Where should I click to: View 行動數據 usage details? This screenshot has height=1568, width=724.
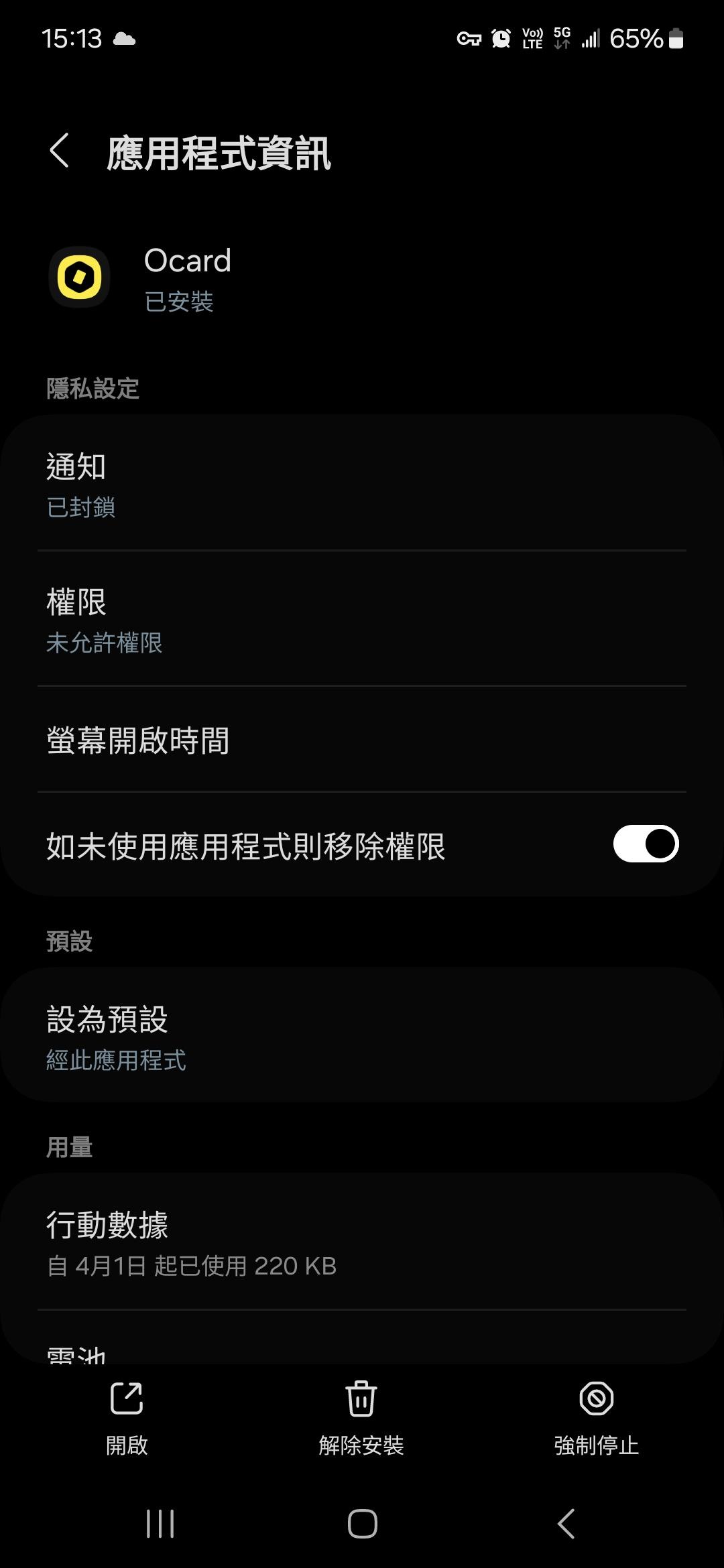click(x=362, y=1242)
